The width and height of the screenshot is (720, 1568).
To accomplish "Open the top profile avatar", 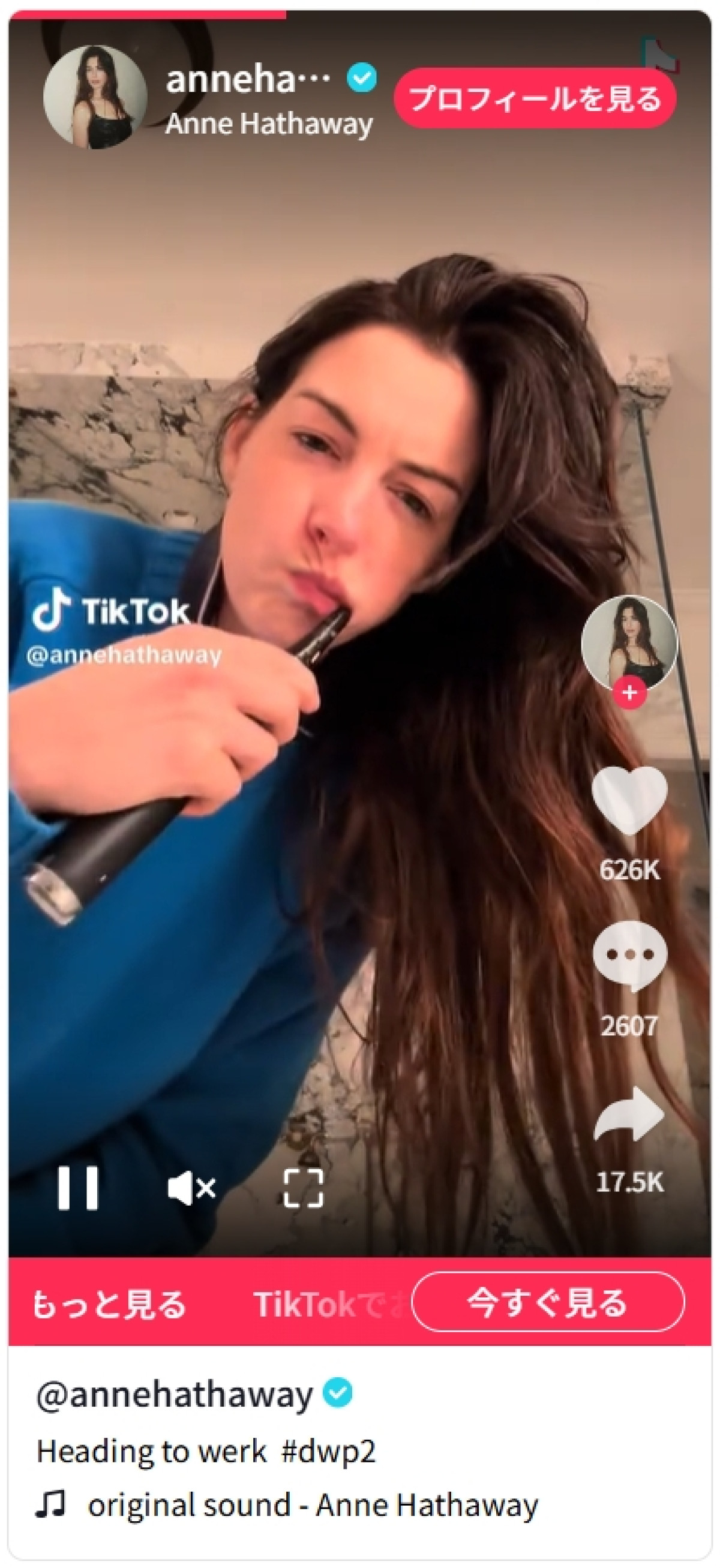I will pos(95,97).
